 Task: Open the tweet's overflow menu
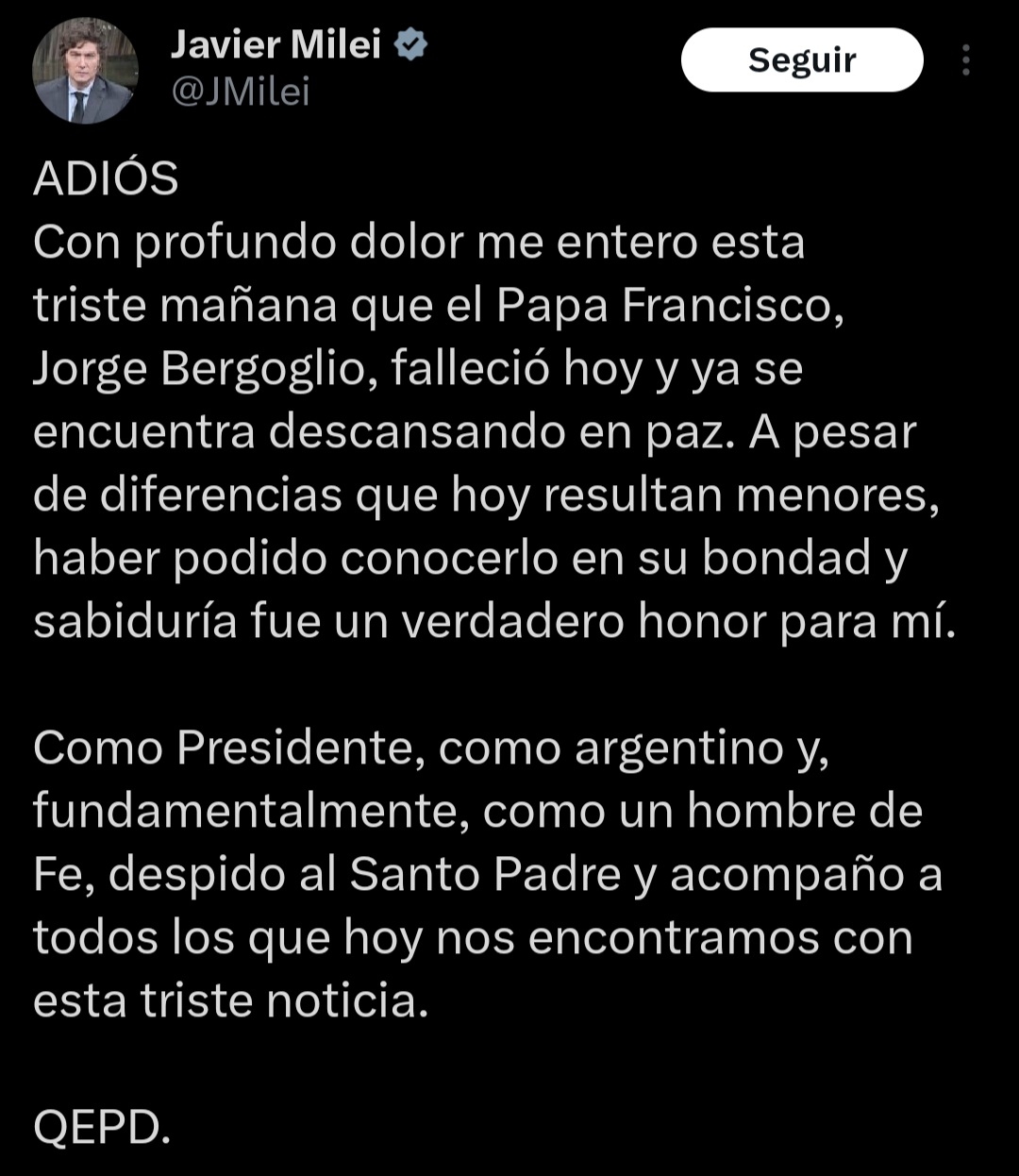pos(965,60)
